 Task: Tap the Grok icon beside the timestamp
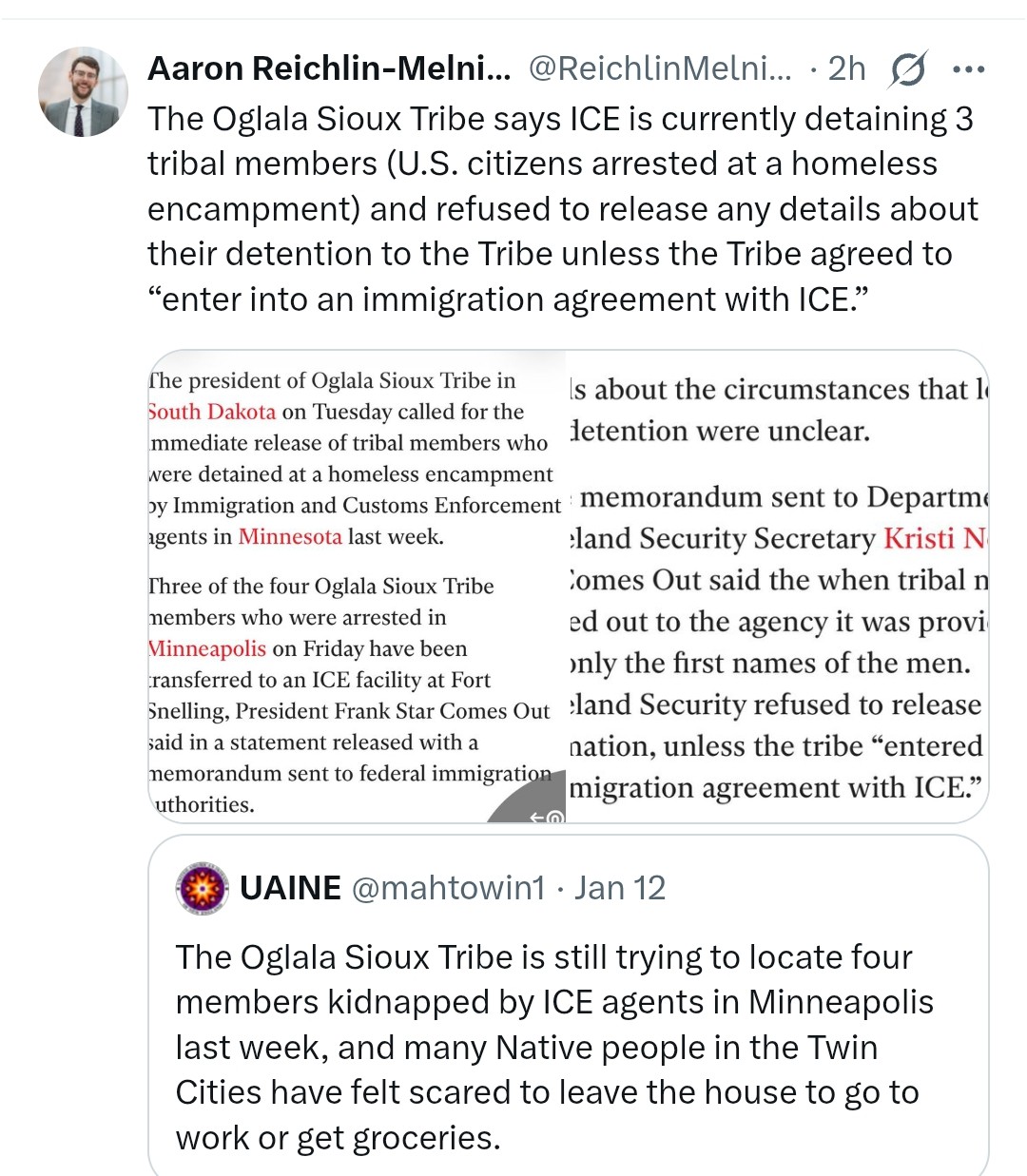click(908, 69)
